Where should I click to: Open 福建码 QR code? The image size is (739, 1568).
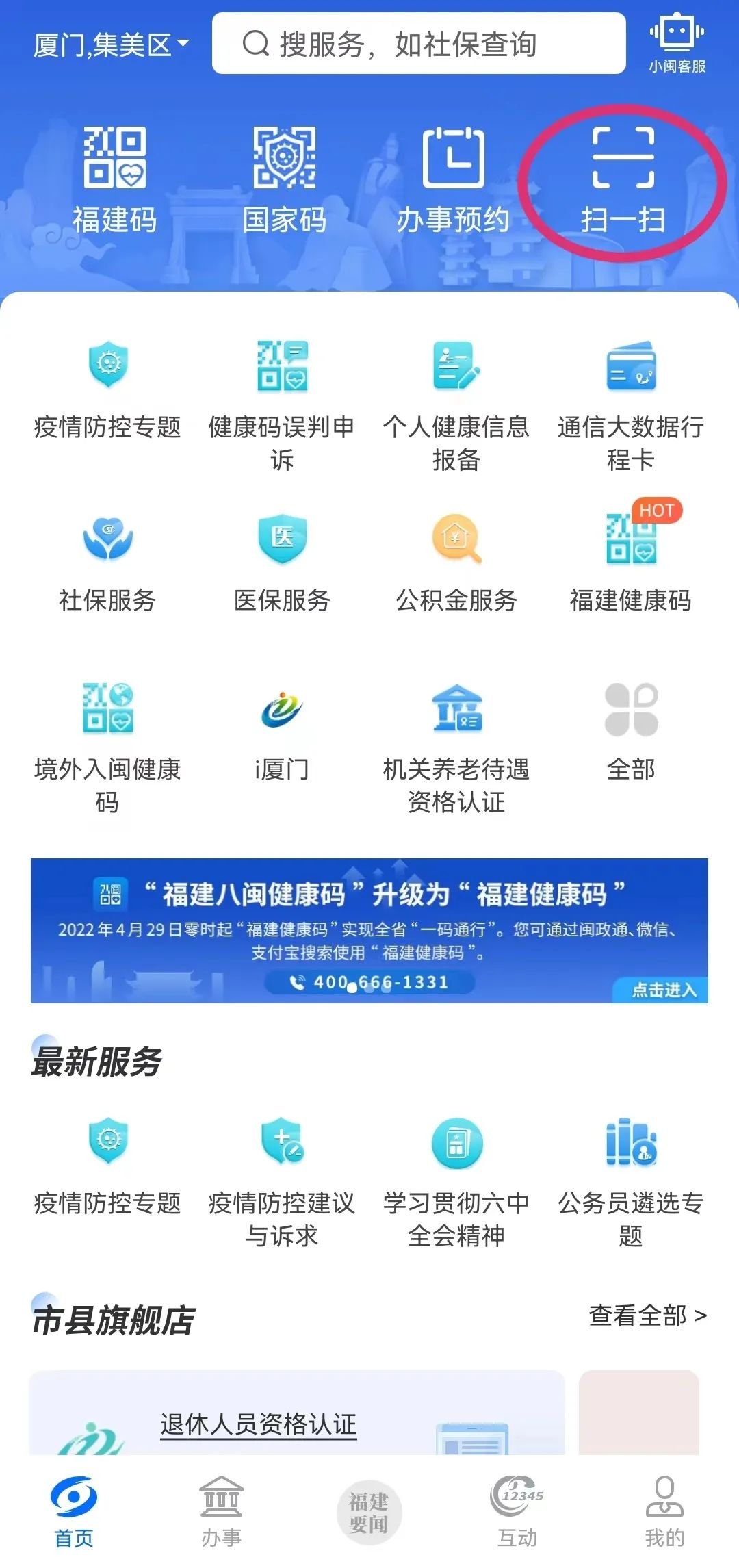(114, 179)
